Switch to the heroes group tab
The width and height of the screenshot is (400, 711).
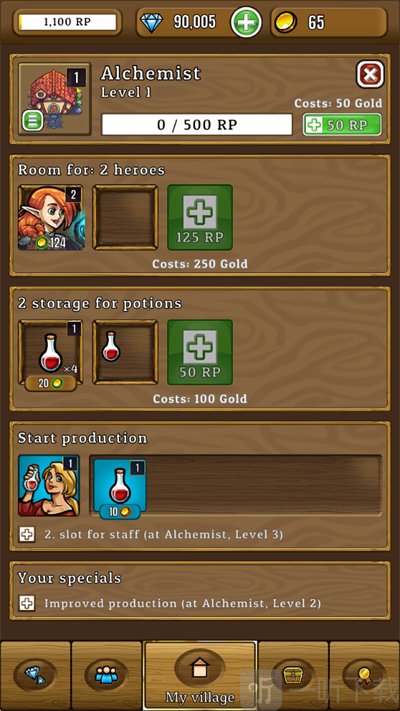coord(107,676)
